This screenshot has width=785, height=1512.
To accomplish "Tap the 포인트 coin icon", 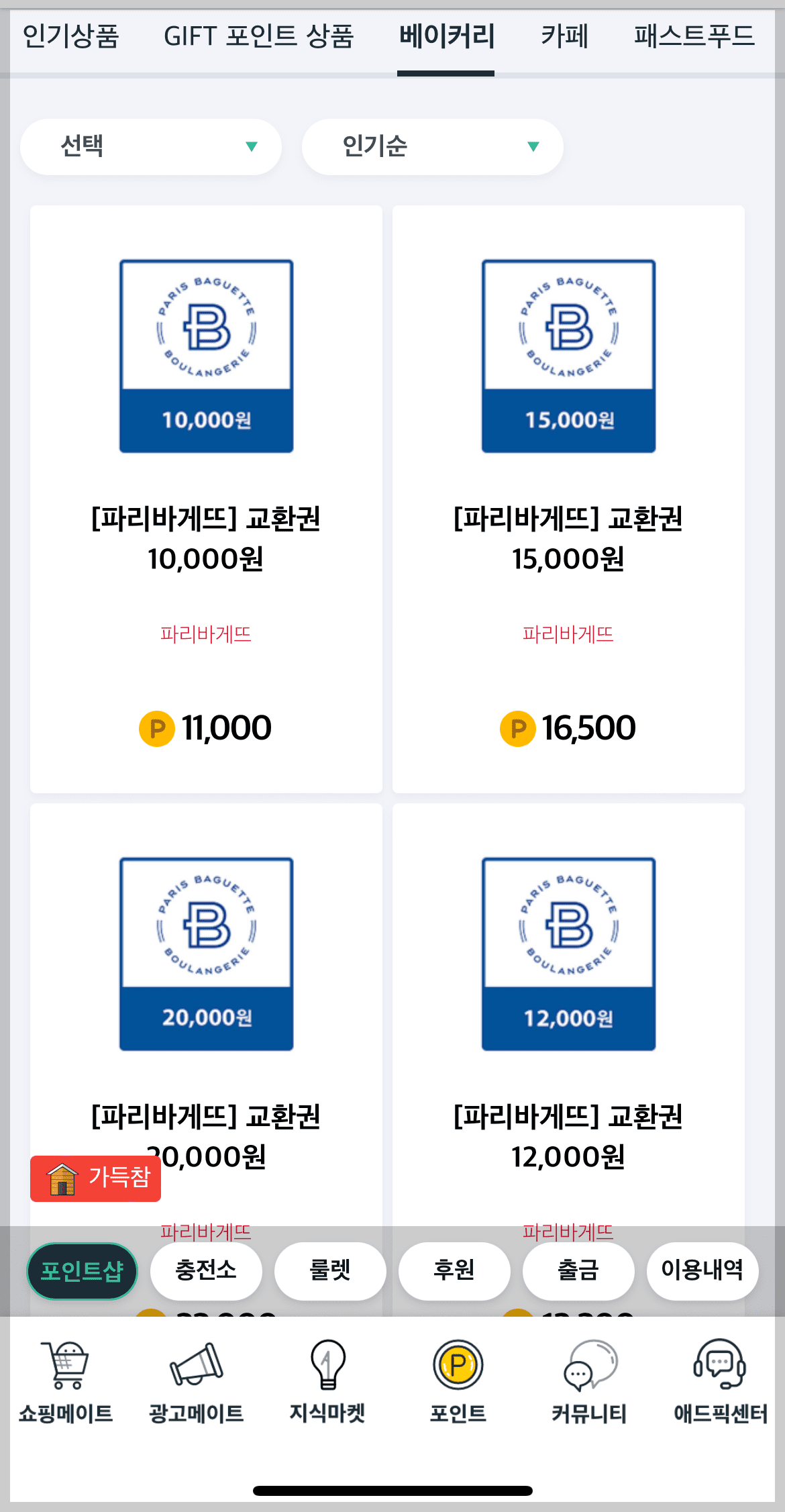I will coord(458,1366).
